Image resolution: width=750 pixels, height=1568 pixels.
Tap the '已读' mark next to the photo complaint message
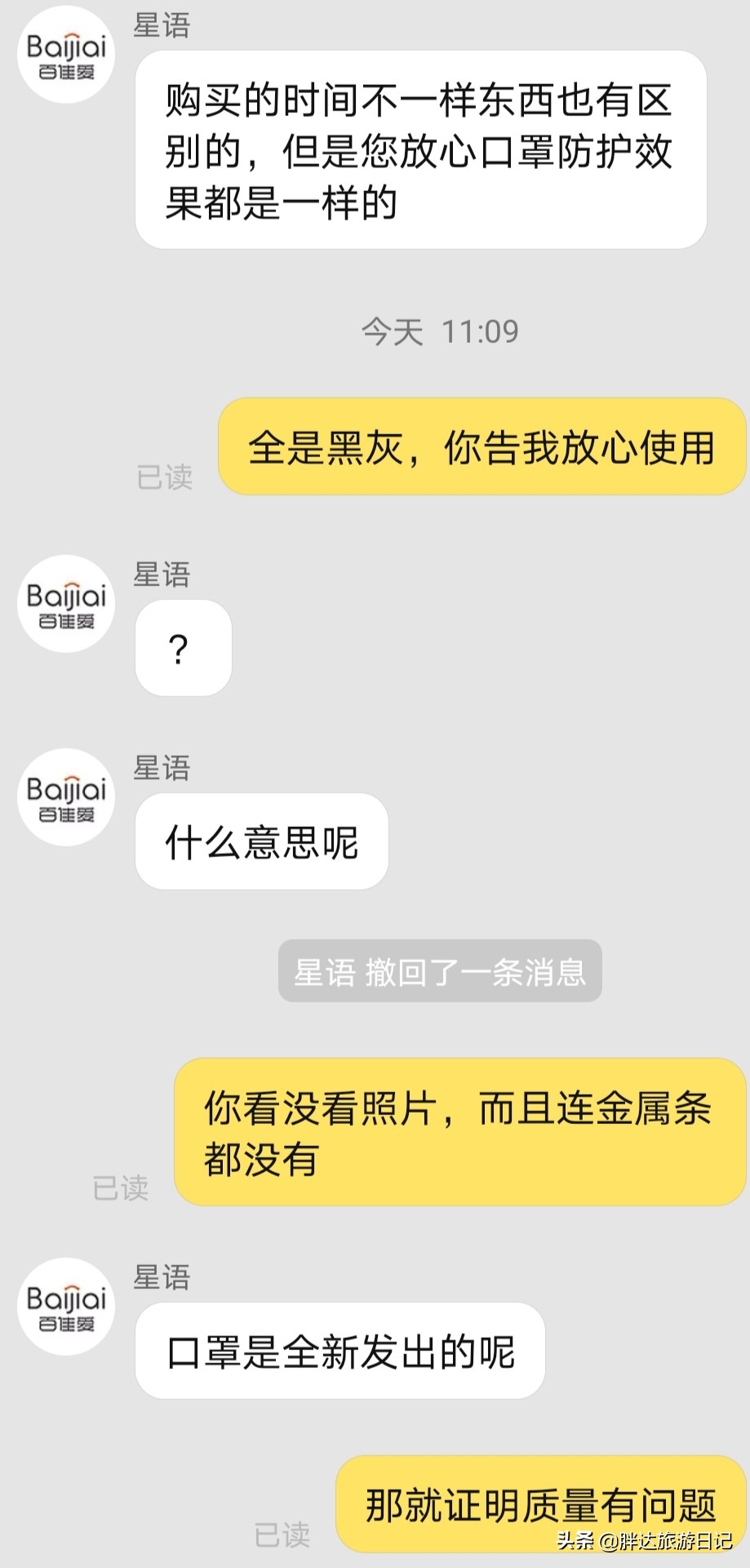[122, 1190]
